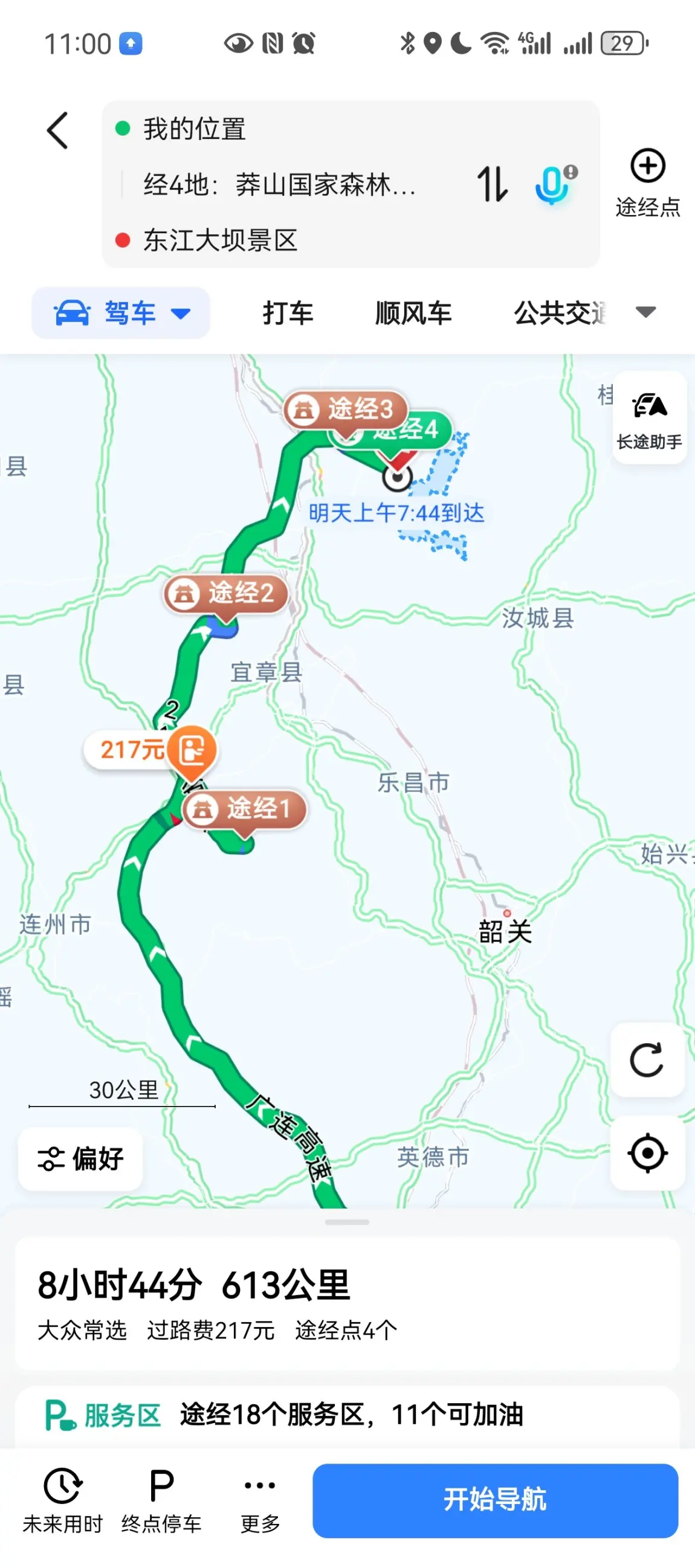Edit the starting point 我的位置
695x1568 pixels.
pos(195,129)
